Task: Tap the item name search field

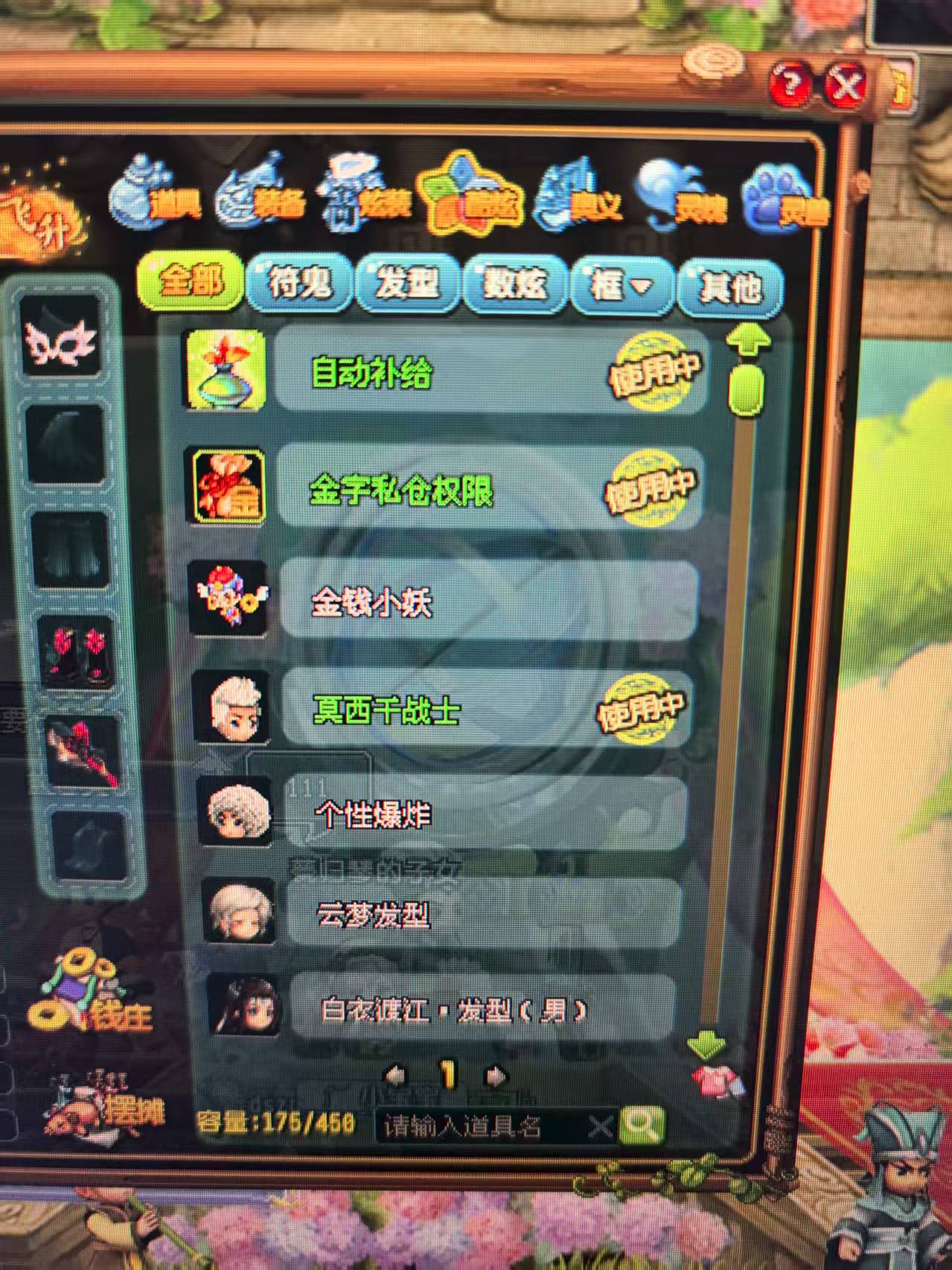Action: coord(484,1126)
